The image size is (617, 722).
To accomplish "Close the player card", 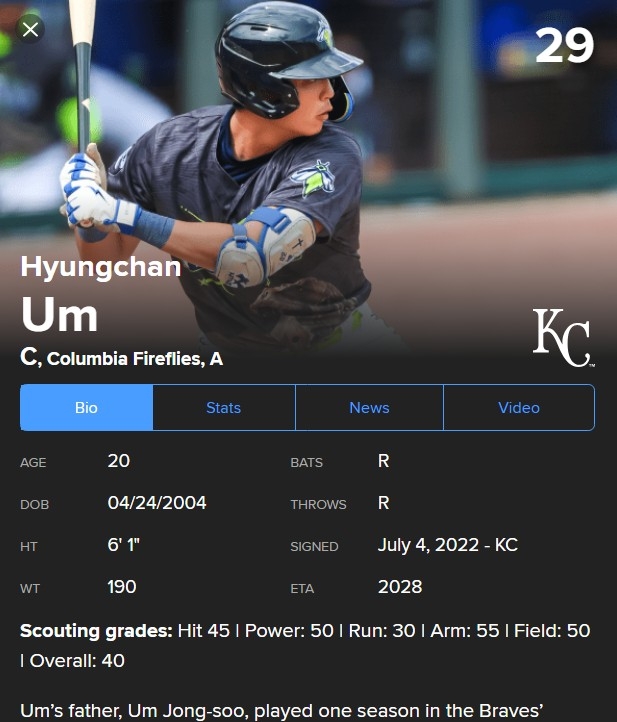I will (x=30, y=29).
